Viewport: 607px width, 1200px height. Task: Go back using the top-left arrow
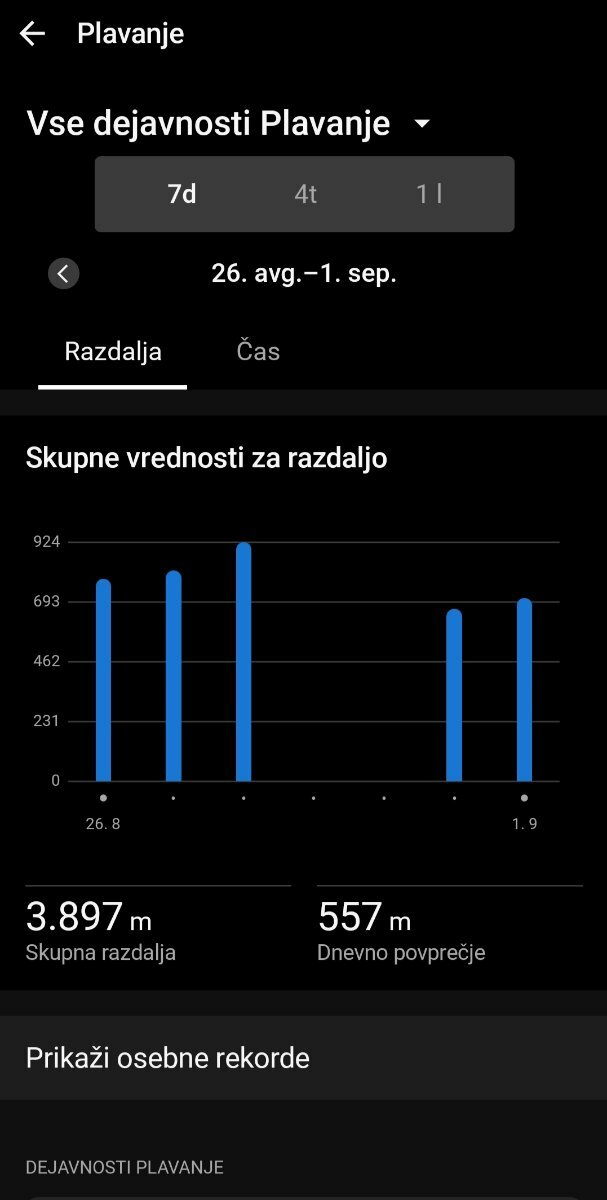[33, 34]
